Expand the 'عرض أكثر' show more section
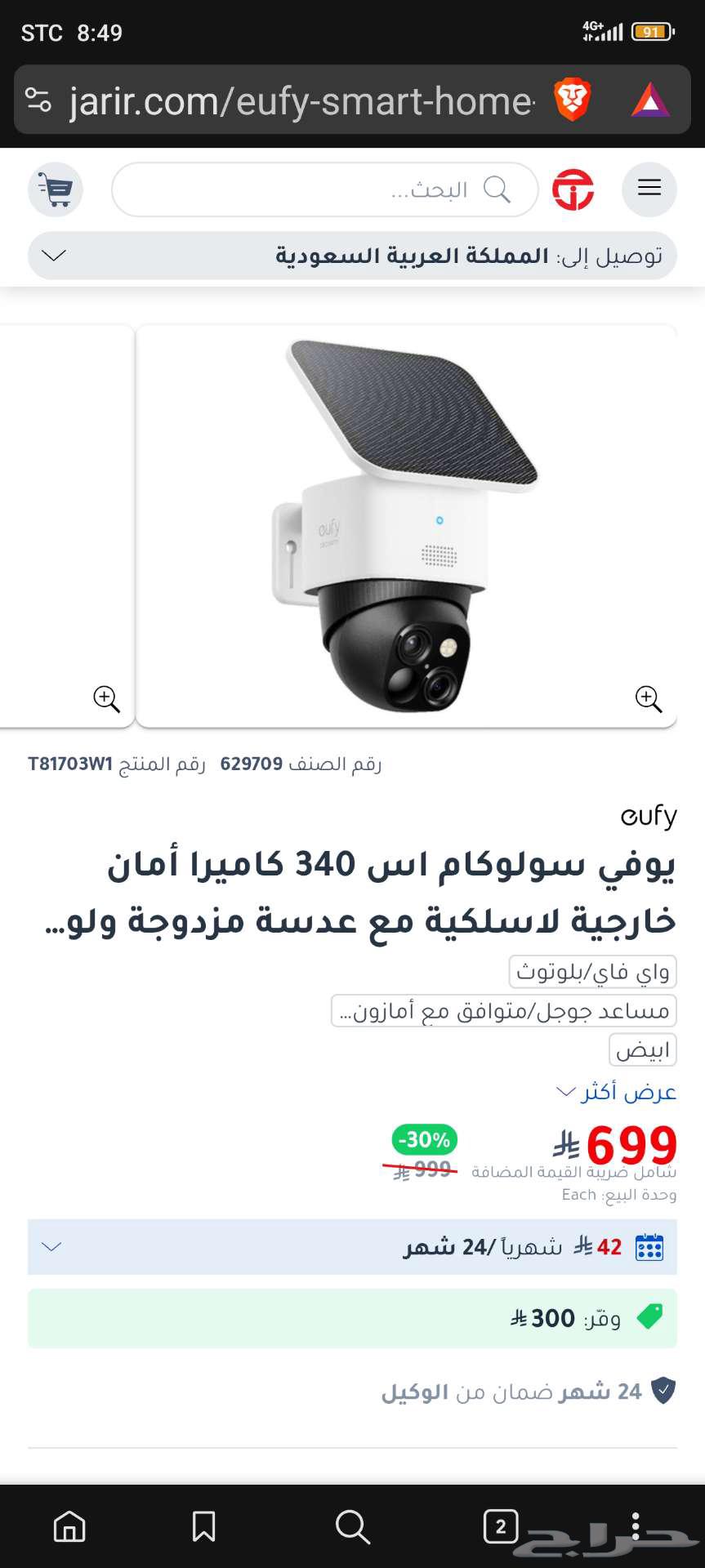The image size is (705, 1568). pyautogui.click(x=617, y=1091)
